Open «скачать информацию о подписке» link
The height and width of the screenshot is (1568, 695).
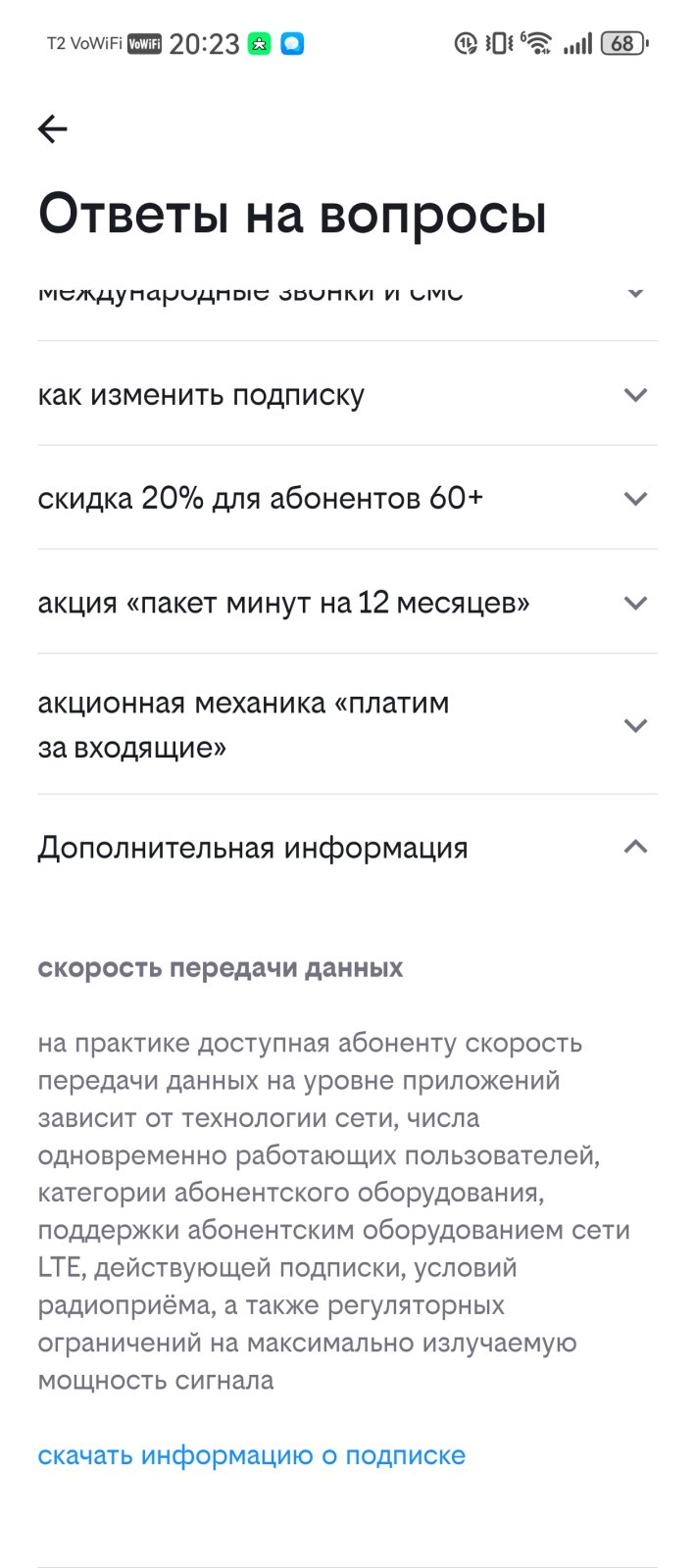251,1455
